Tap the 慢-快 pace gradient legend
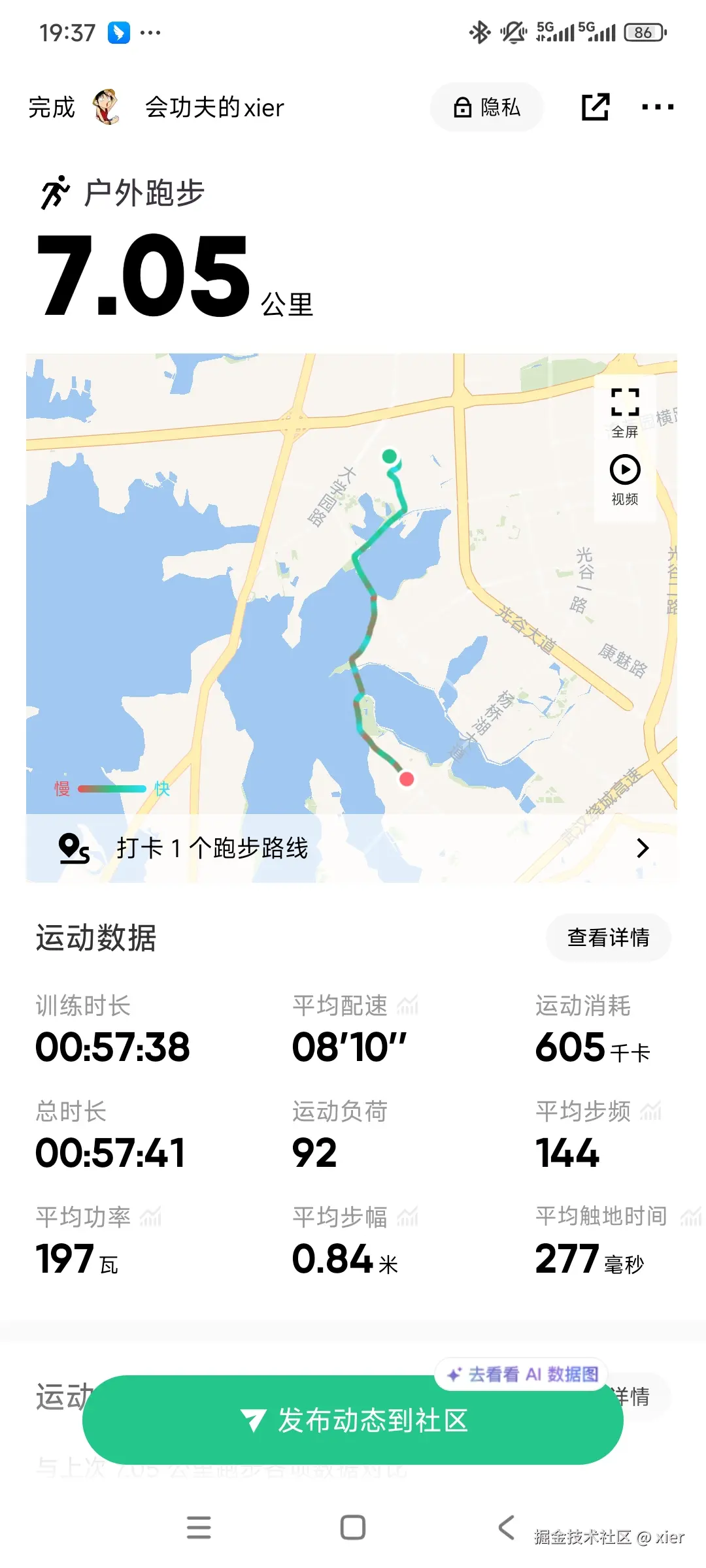This screenshot has height=1568, width=706. coord(110,789)
